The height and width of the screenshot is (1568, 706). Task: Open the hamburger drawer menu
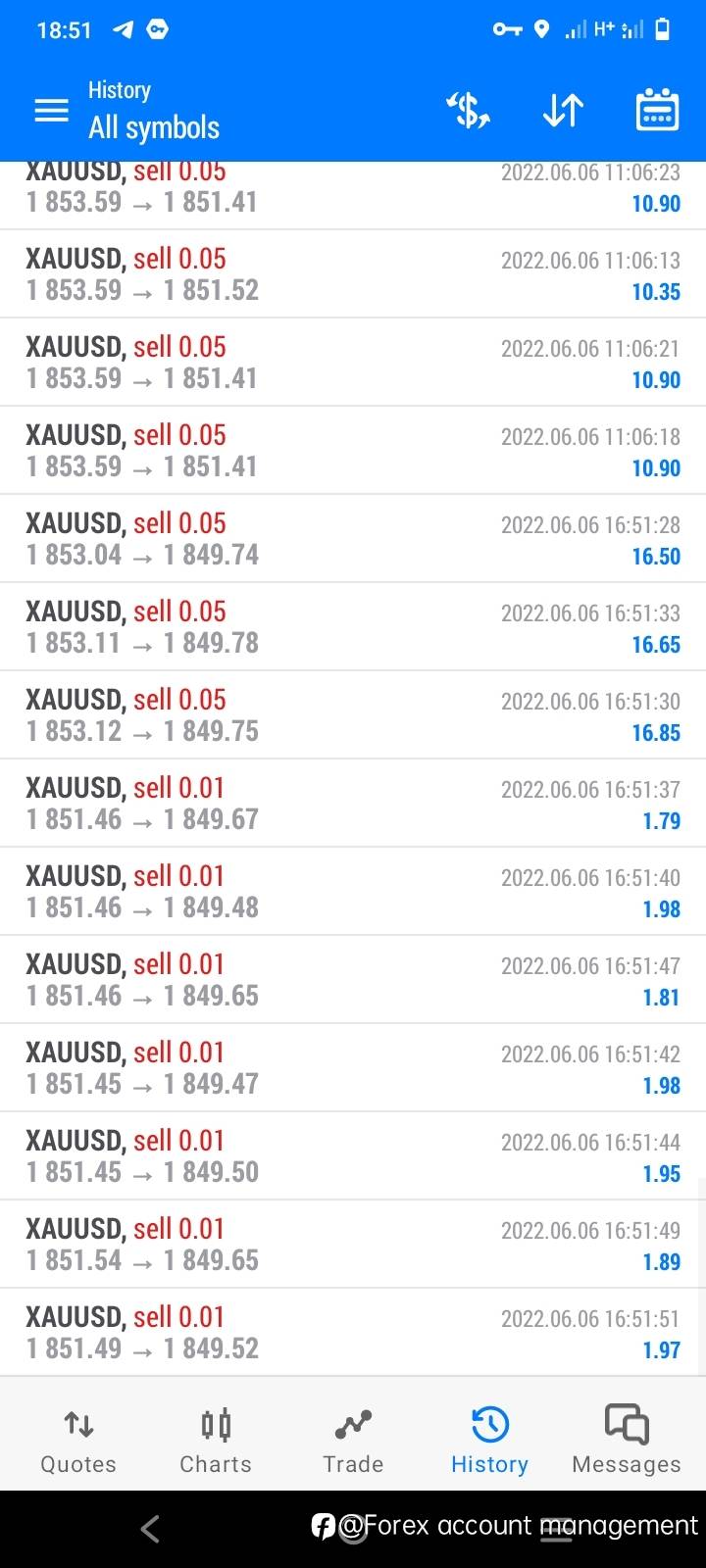click(x=51, y=111)
